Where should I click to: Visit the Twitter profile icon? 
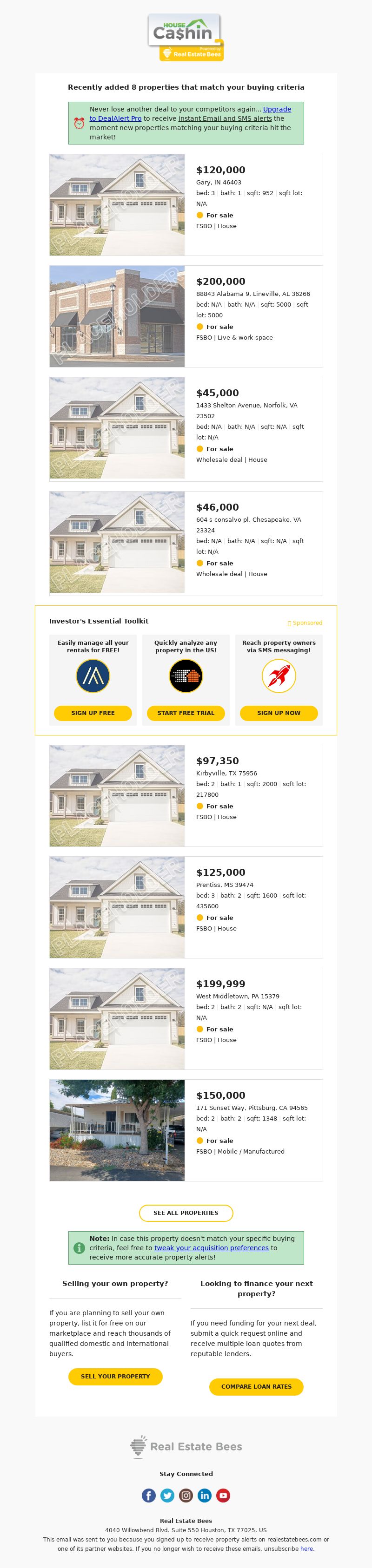pos(167,1495)
